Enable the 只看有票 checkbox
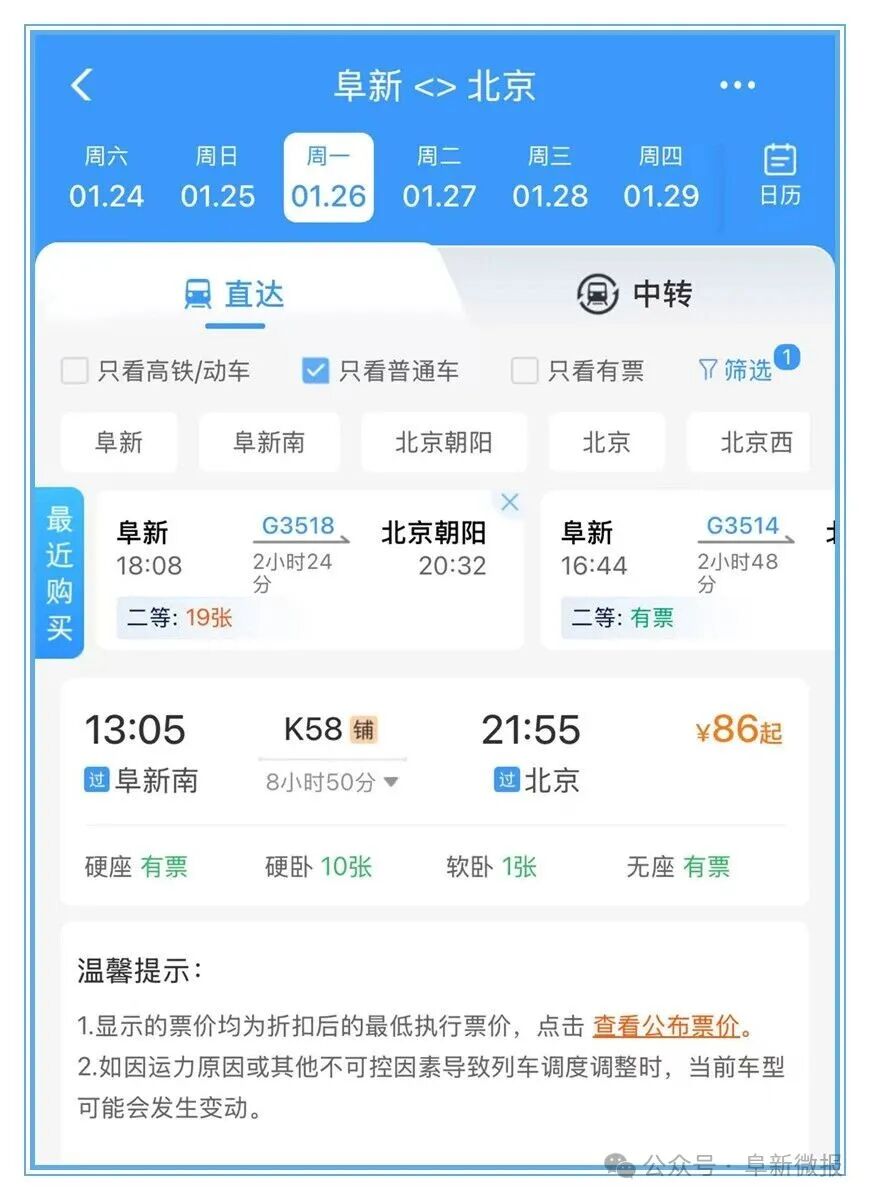870x1200 pixels. pyautogui.click(x=524, y=370)
